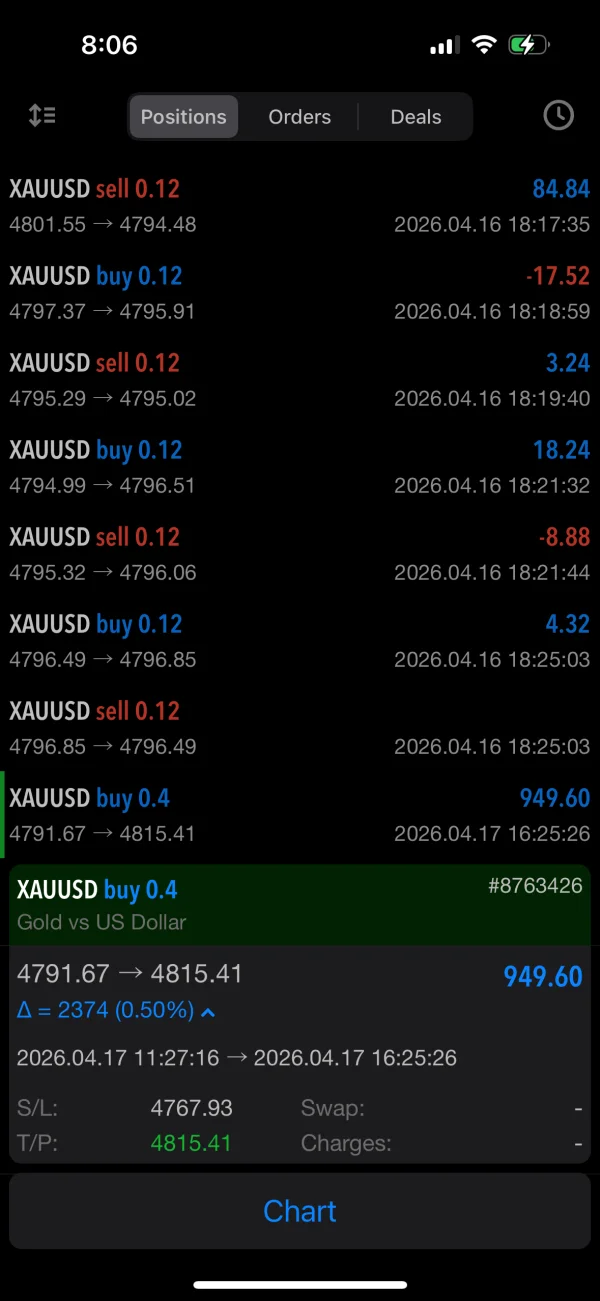Switch to the Orders tab
600x1301 pixels.
(x=299, y=117)
